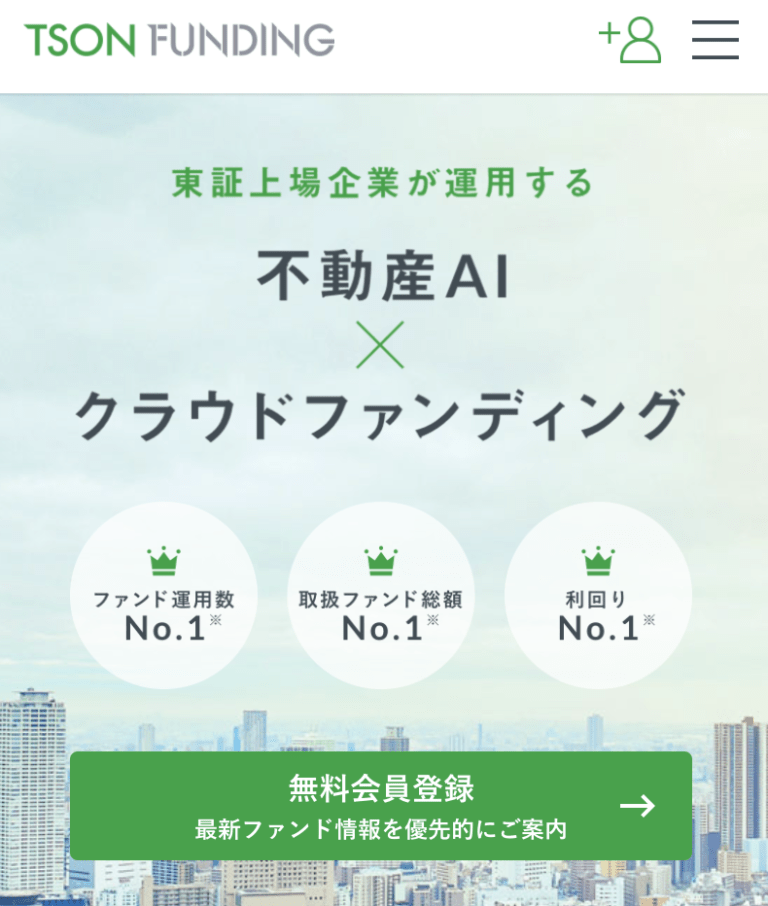
Task: Open the hamburger menu
Action: [715, 41]
